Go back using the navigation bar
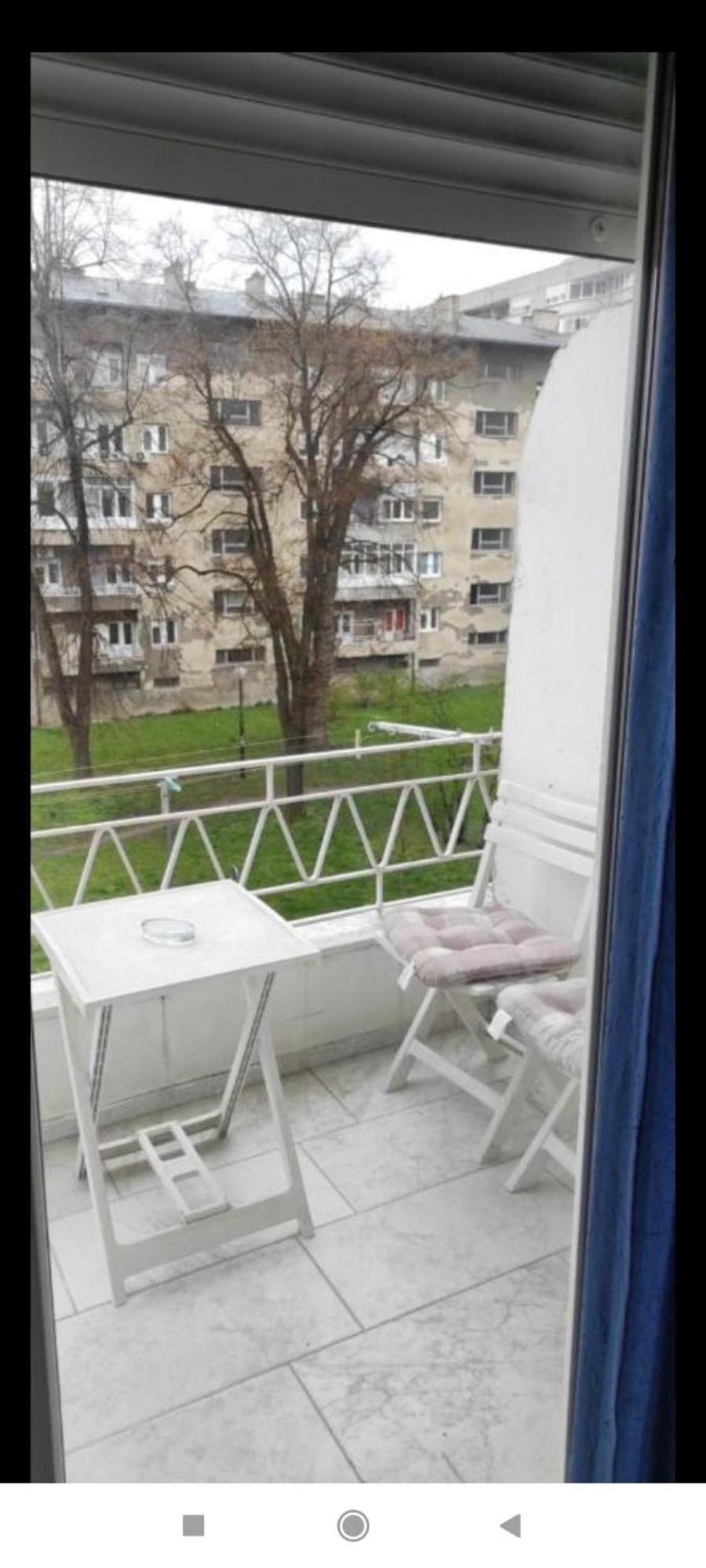This screenshot has height=1568, width=706. pyautogui.click(x=511, y=1525)
